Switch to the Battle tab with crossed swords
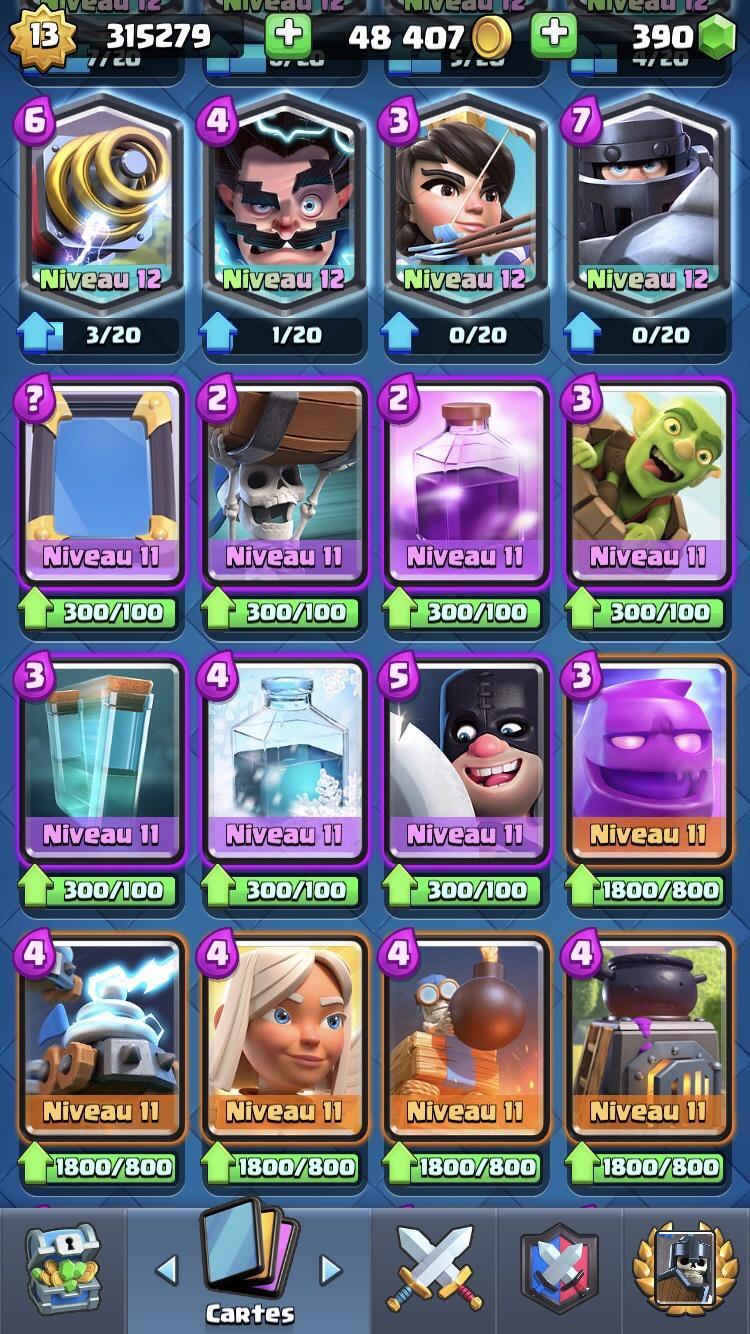The width and height of the screenshot is (750, 1334). click(435, 1270)
